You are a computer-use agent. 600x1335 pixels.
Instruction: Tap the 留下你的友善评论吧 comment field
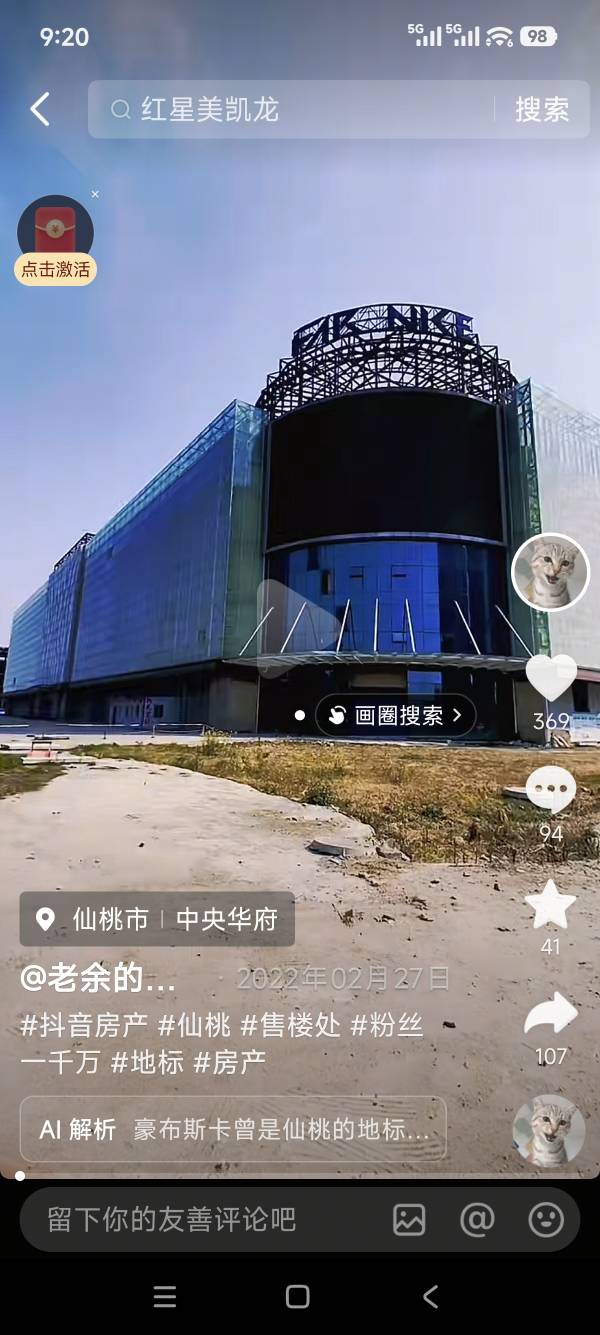click(x=200, y=1220)
